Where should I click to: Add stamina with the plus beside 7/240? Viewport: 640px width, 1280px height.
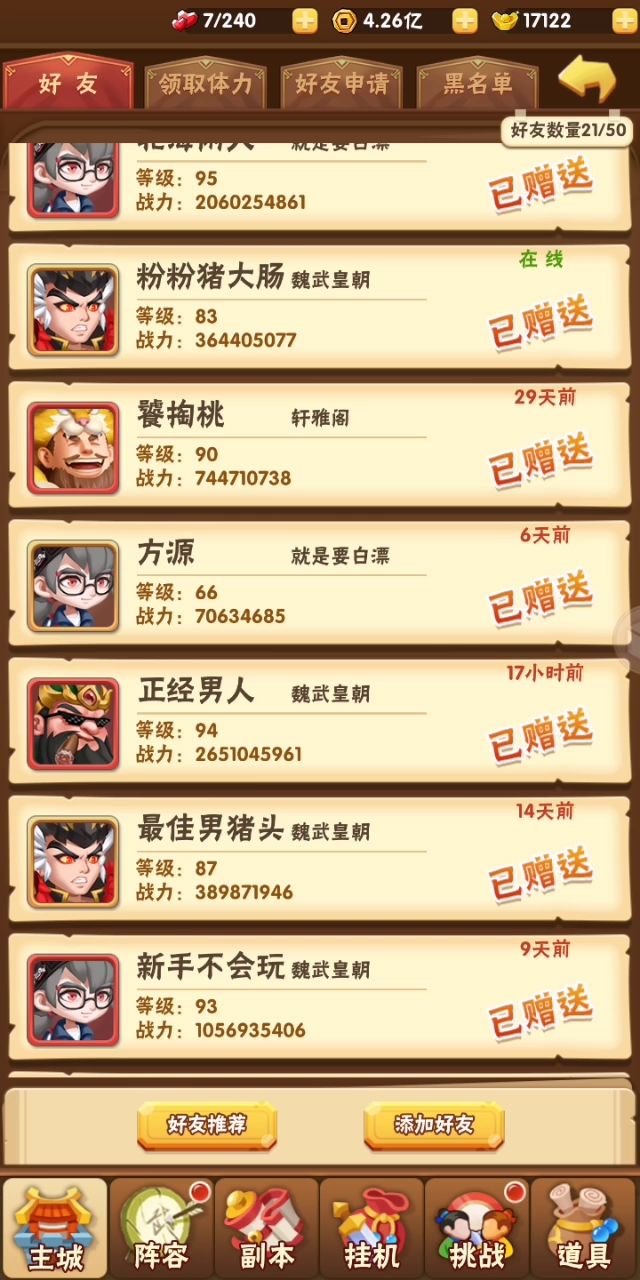(x=305, y=20)
